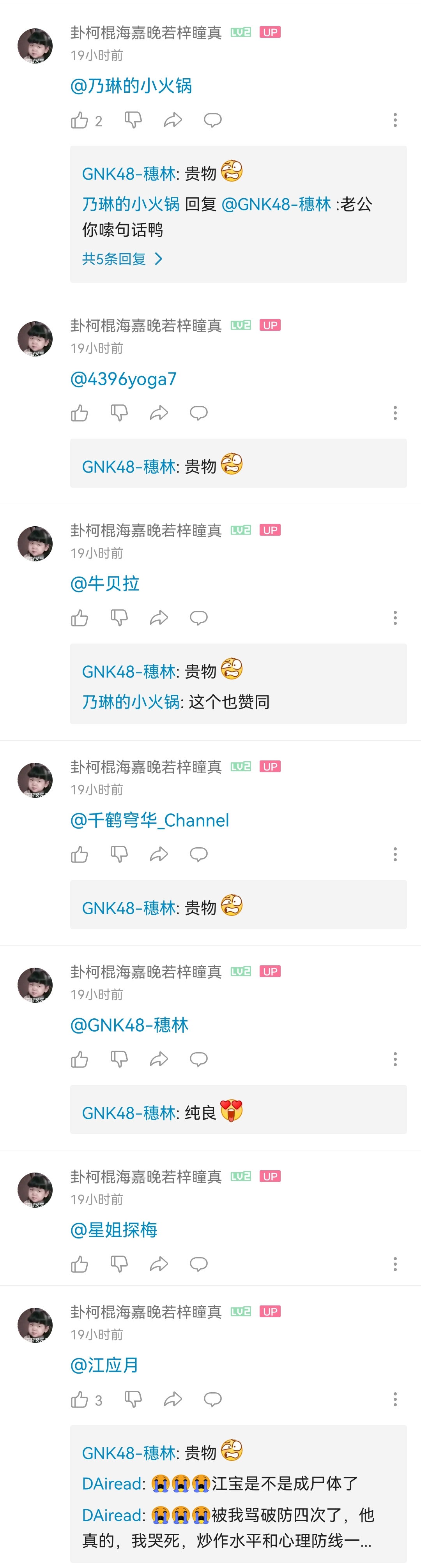Open the @乃琳的小火锅 mention link

132,86
